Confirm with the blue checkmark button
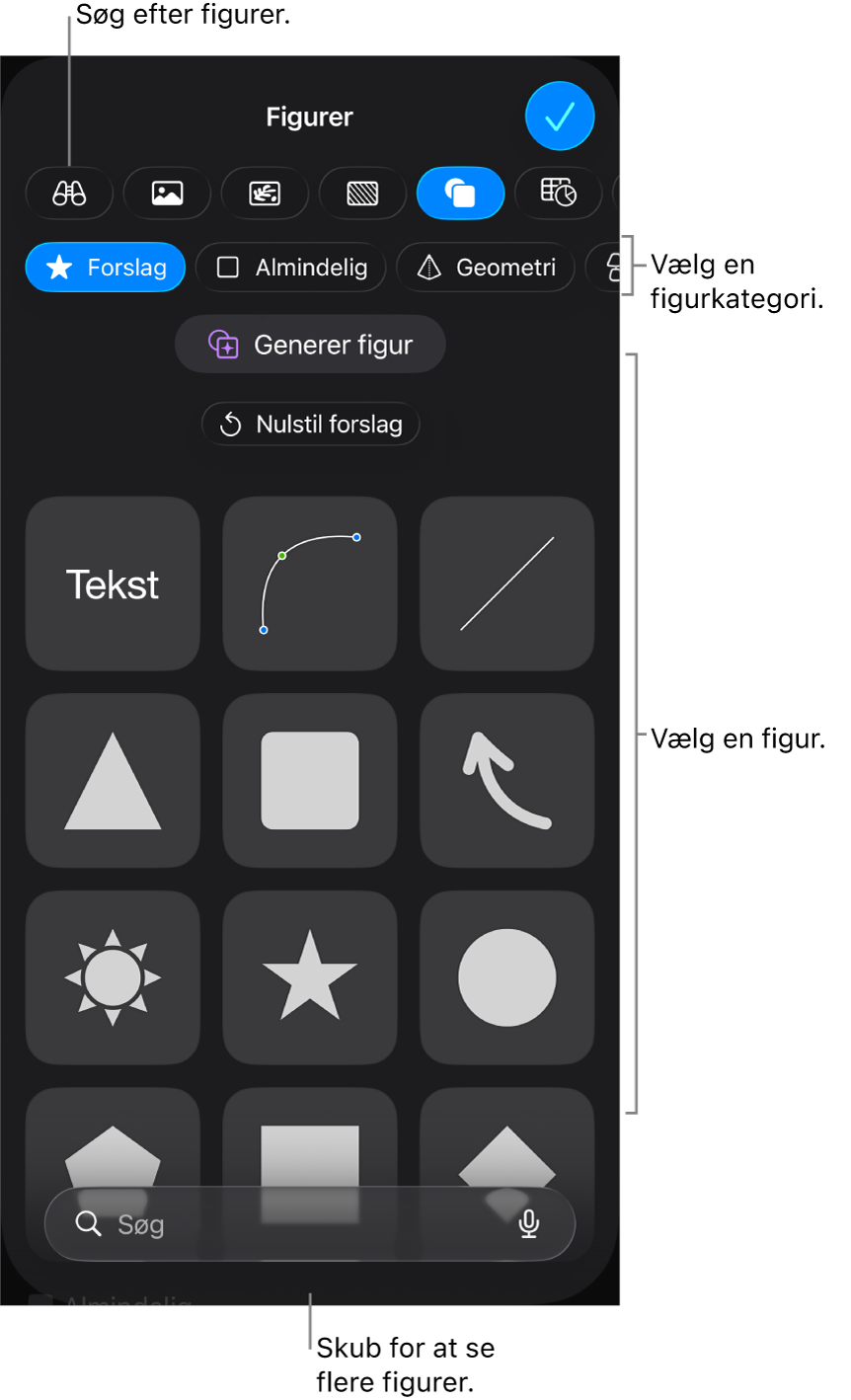Screen dimensions: 851x1400 point(560,117)
